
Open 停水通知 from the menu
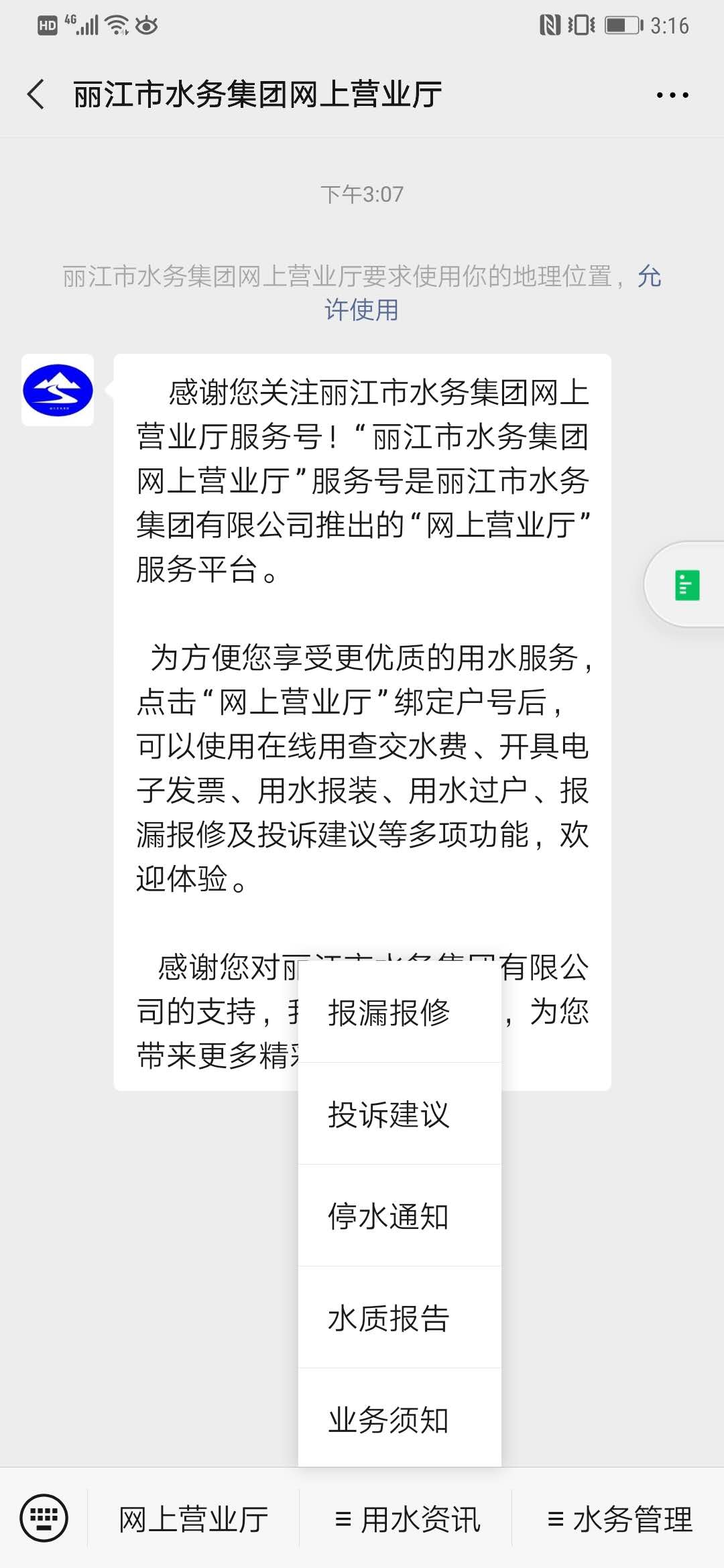400,1216
